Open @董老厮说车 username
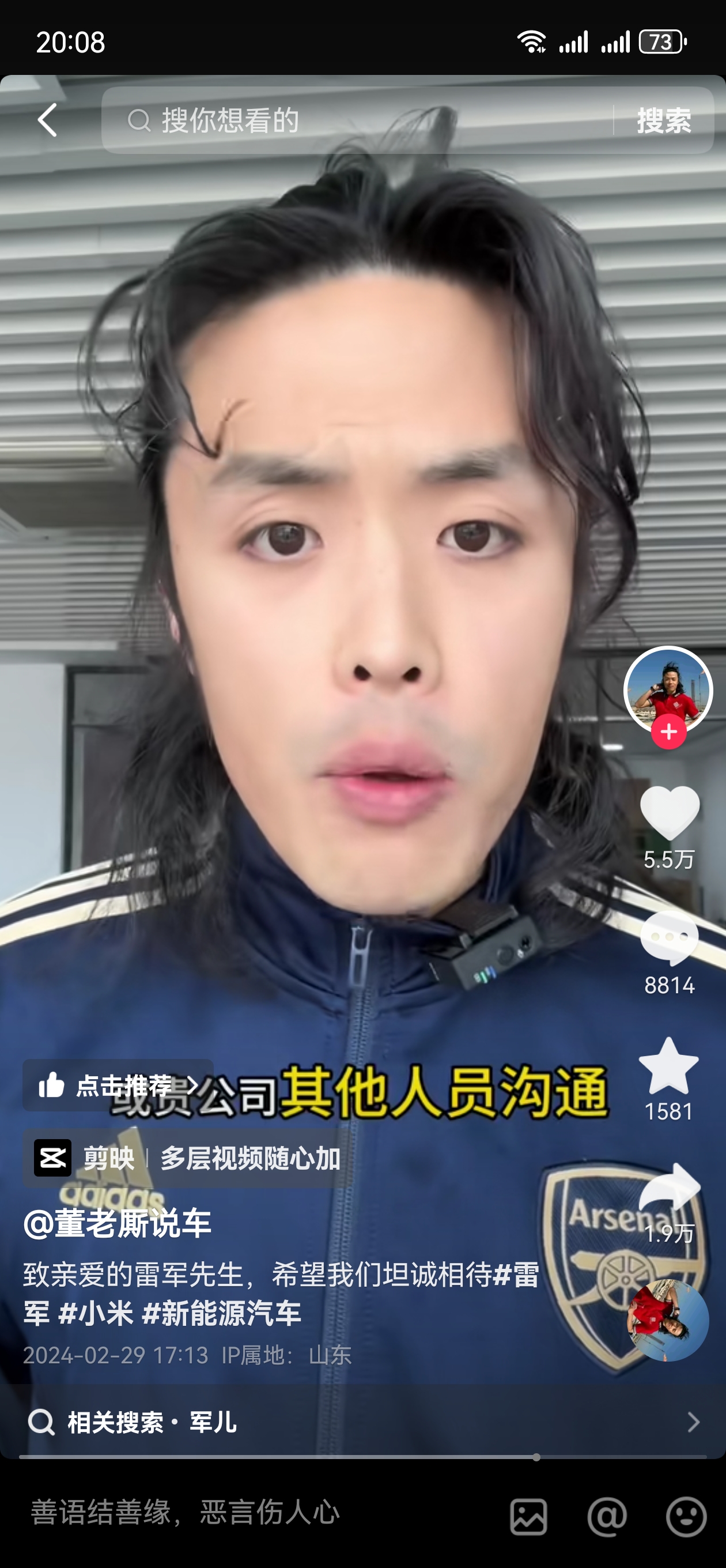The image size is (726, 1568). (118, 1223)
